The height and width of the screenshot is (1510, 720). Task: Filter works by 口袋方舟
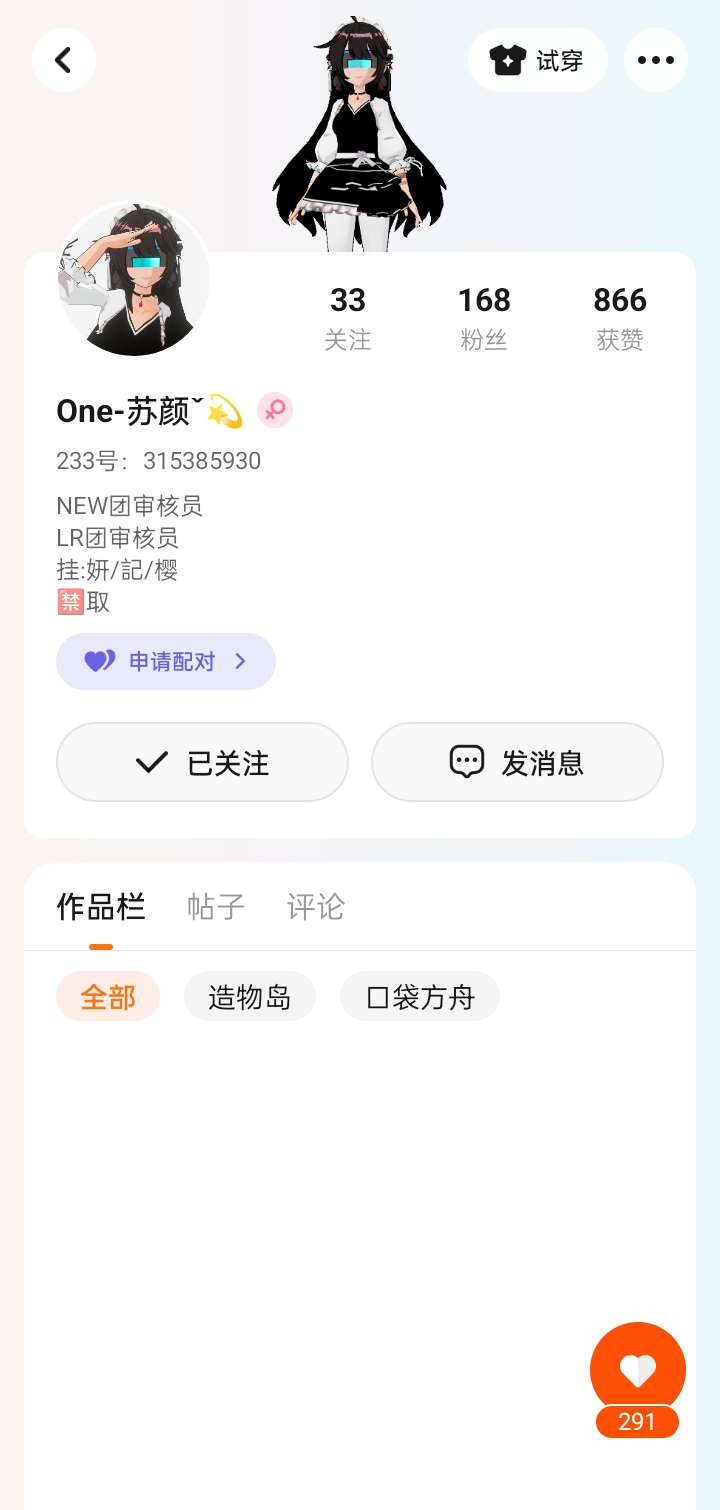420,996
